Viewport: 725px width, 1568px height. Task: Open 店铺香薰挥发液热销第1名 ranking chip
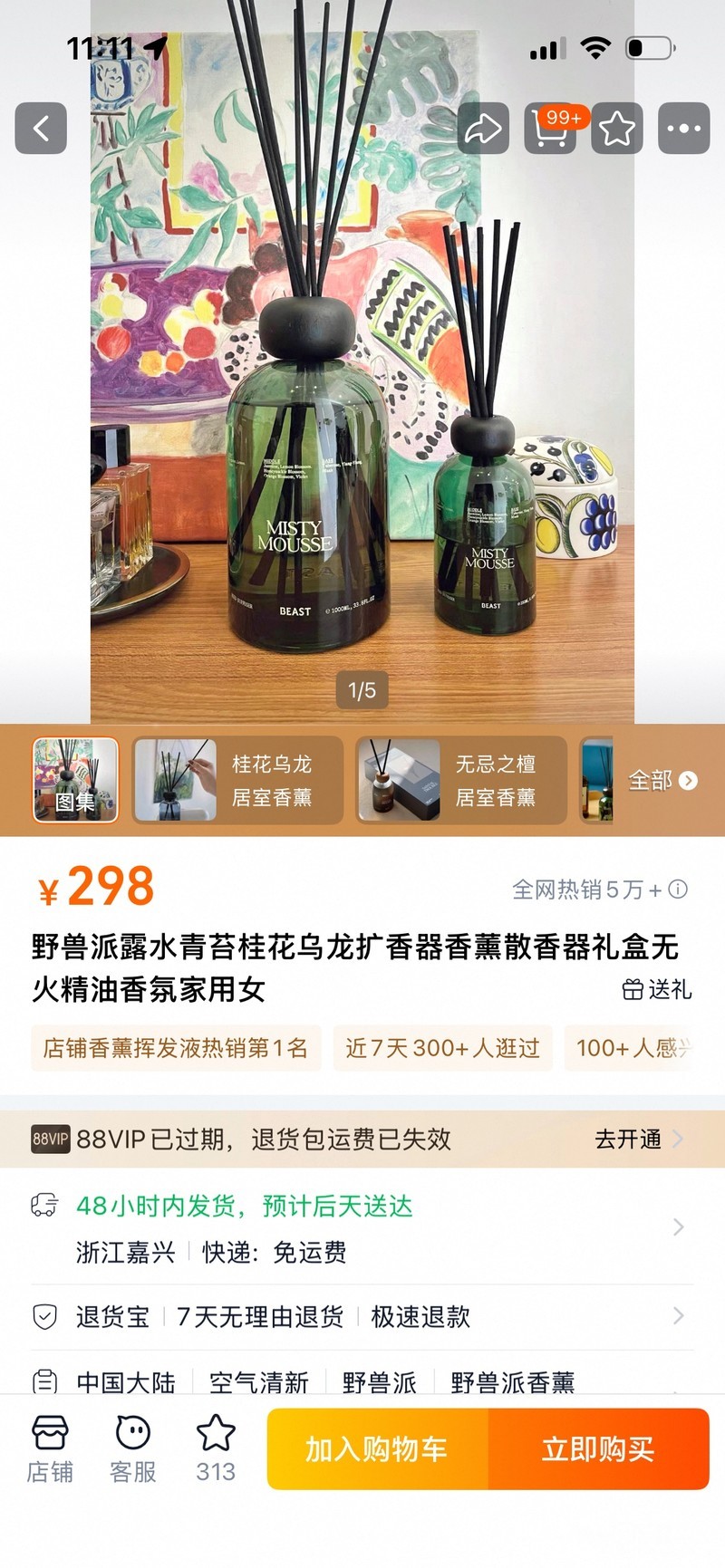point(176,1048)
